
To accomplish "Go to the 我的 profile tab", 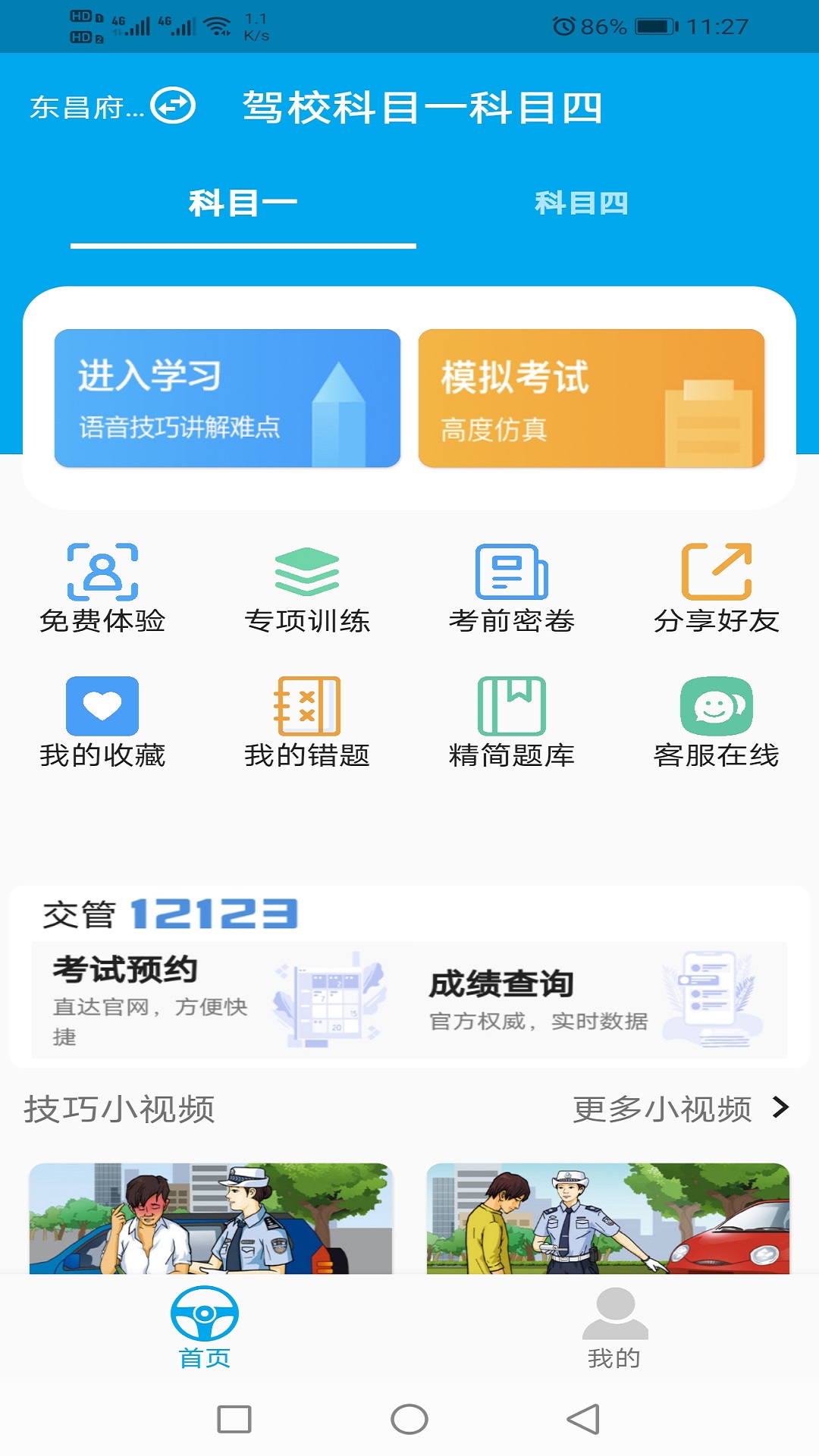I will (614, 1327).
